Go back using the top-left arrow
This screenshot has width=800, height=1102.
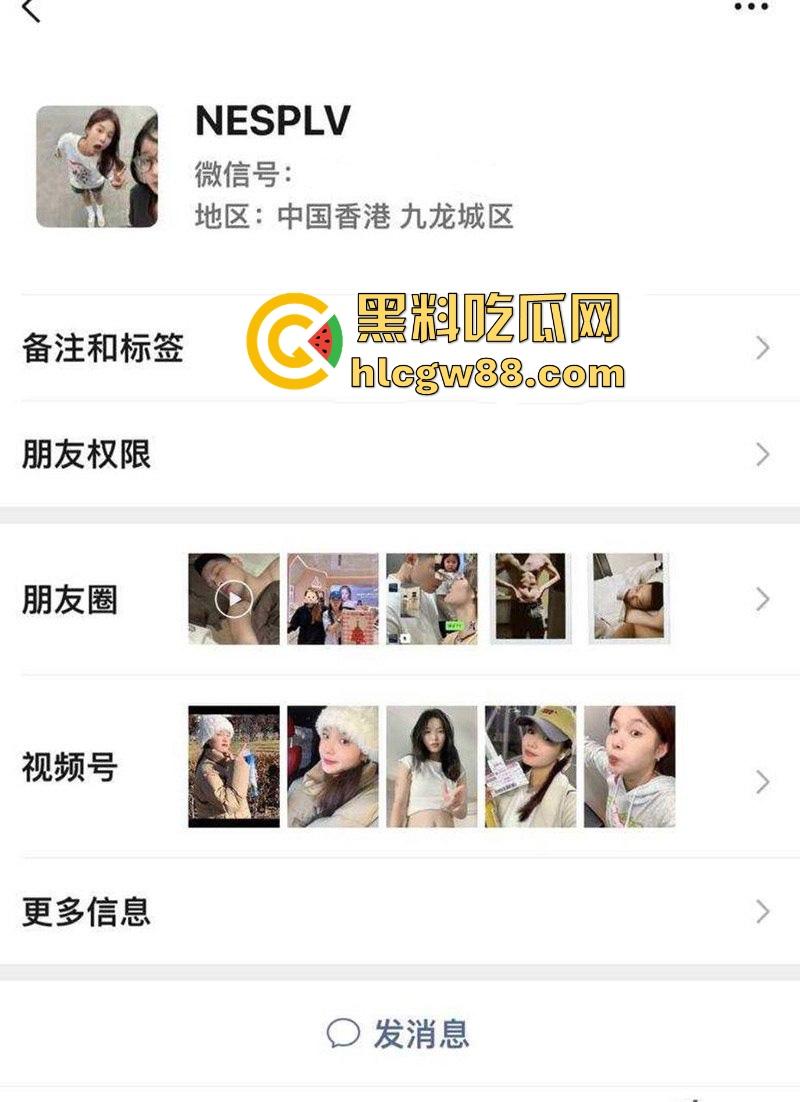click(x=30, y=10)
